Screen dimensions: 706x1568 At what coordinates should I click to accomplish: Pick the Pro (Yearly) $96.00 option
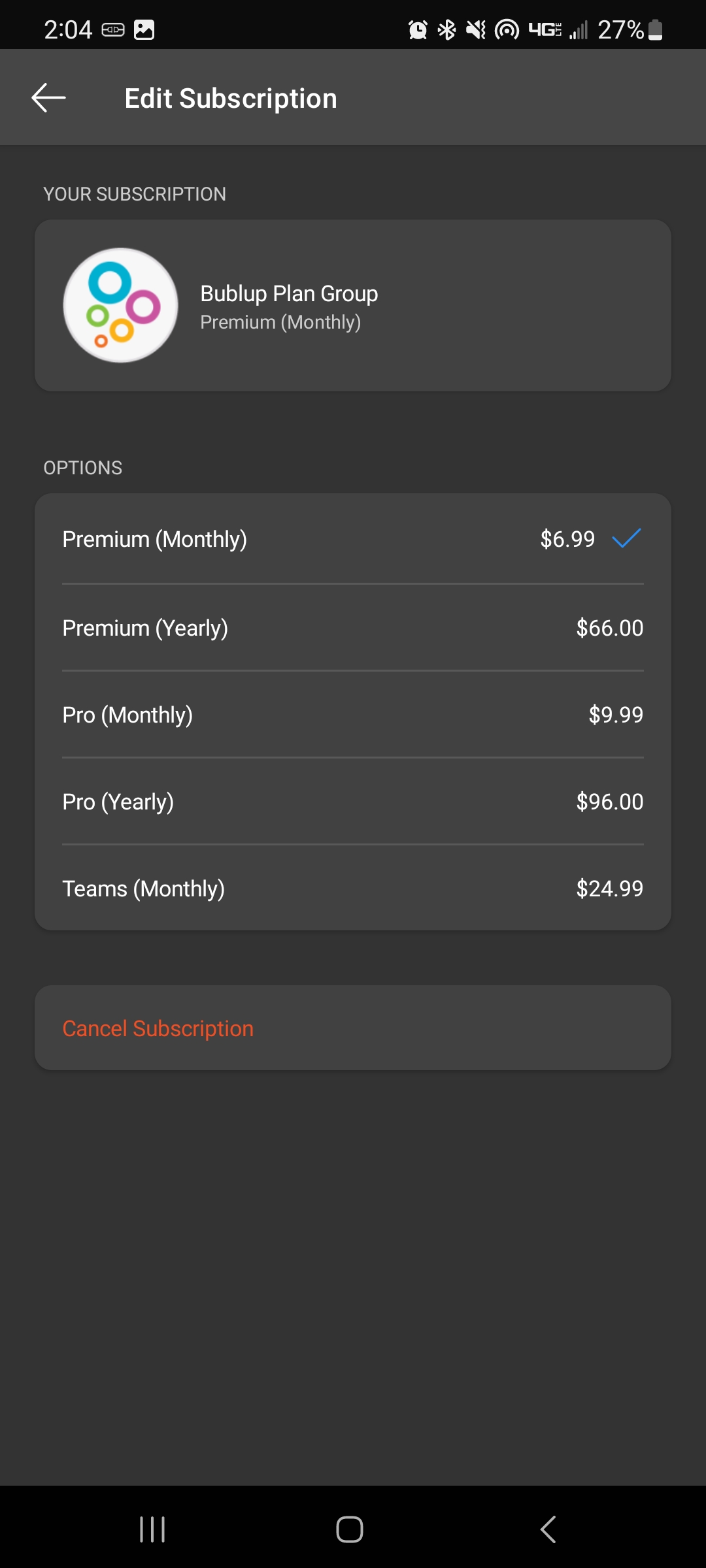353,802
